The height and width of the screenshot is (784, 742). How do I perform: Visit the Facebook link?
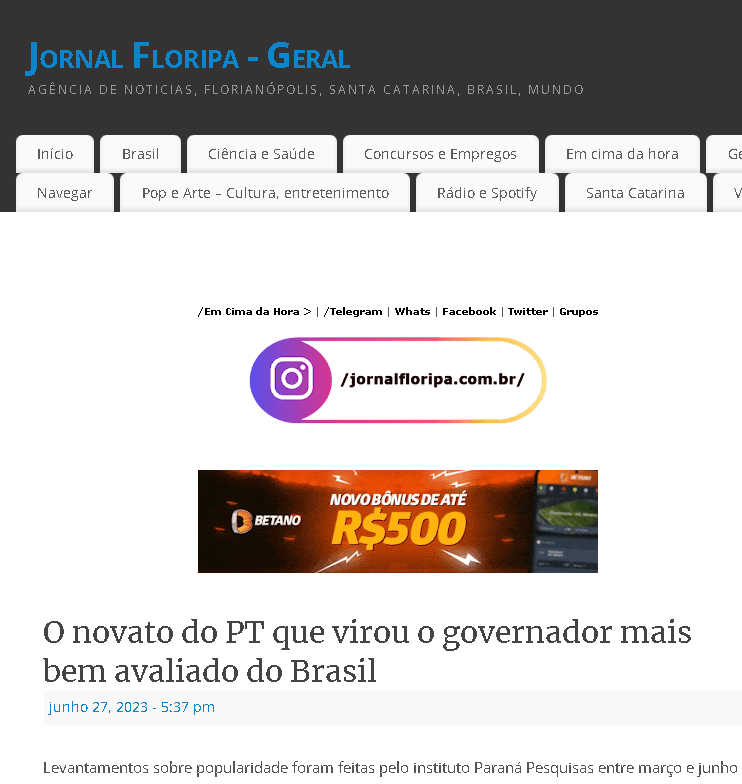coord(469,312)
